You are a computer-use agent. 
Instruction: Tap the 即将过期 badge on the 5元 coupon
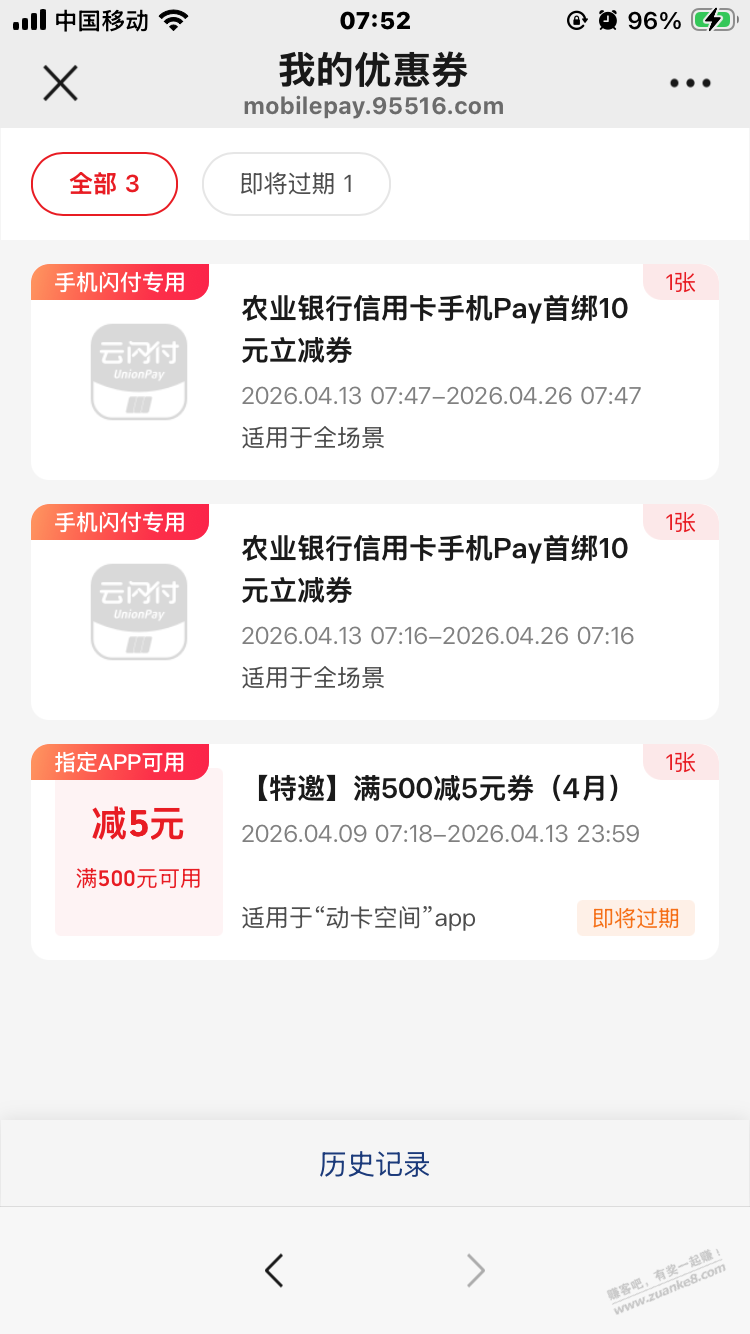coord(636,917)
